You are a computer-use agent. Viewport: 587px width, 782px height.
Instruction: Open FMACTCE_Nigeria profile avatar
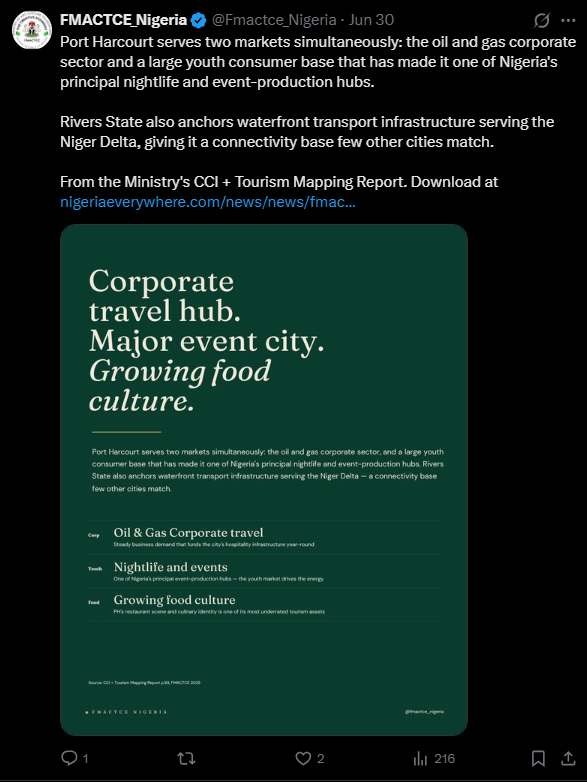(x=32, y=30)
